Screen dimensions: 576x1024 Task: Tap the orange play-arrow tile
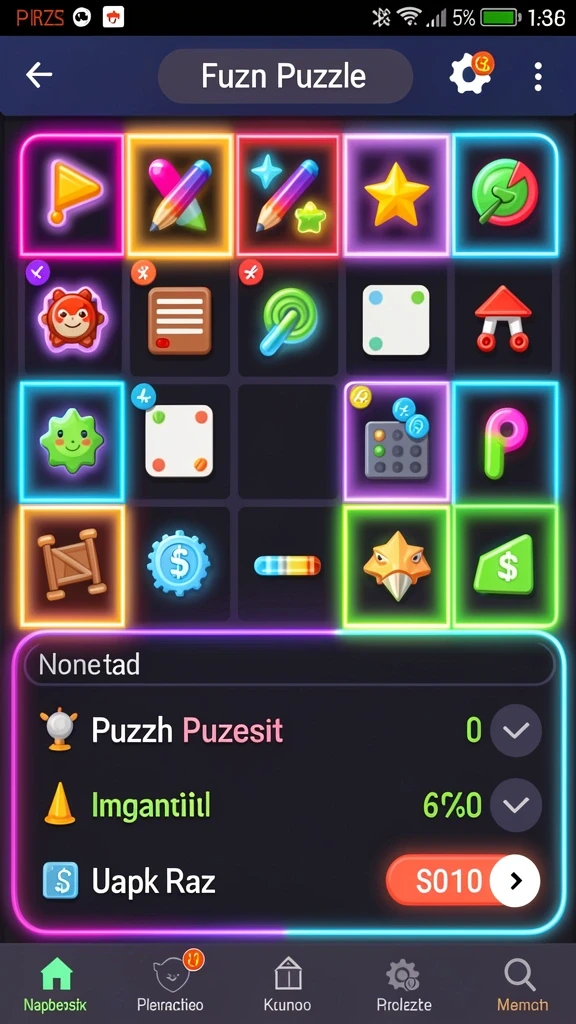(72, 195)
